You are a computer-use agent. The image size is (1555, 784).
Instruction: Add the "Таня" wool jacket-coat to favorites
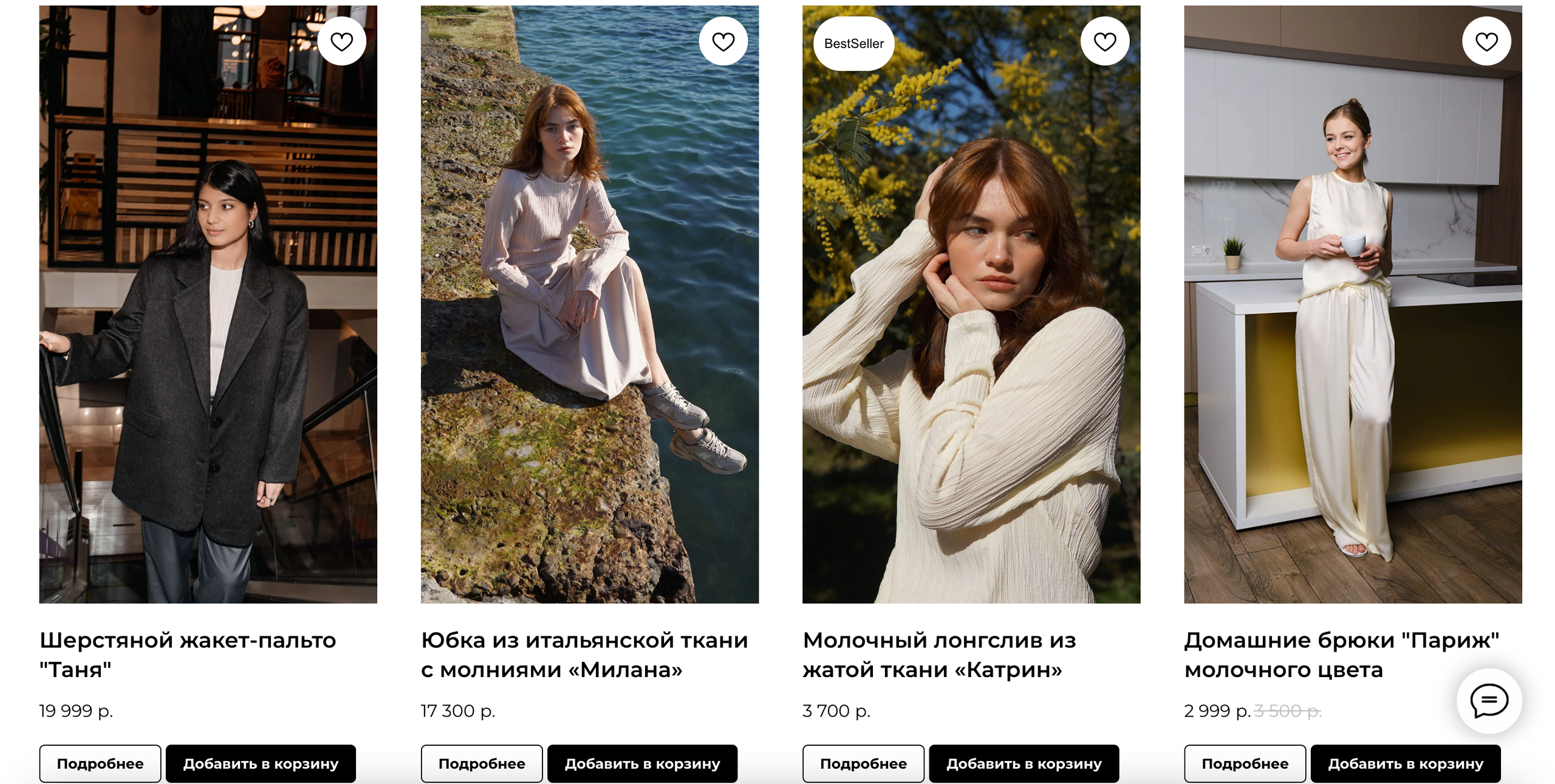tap(341, 41)
